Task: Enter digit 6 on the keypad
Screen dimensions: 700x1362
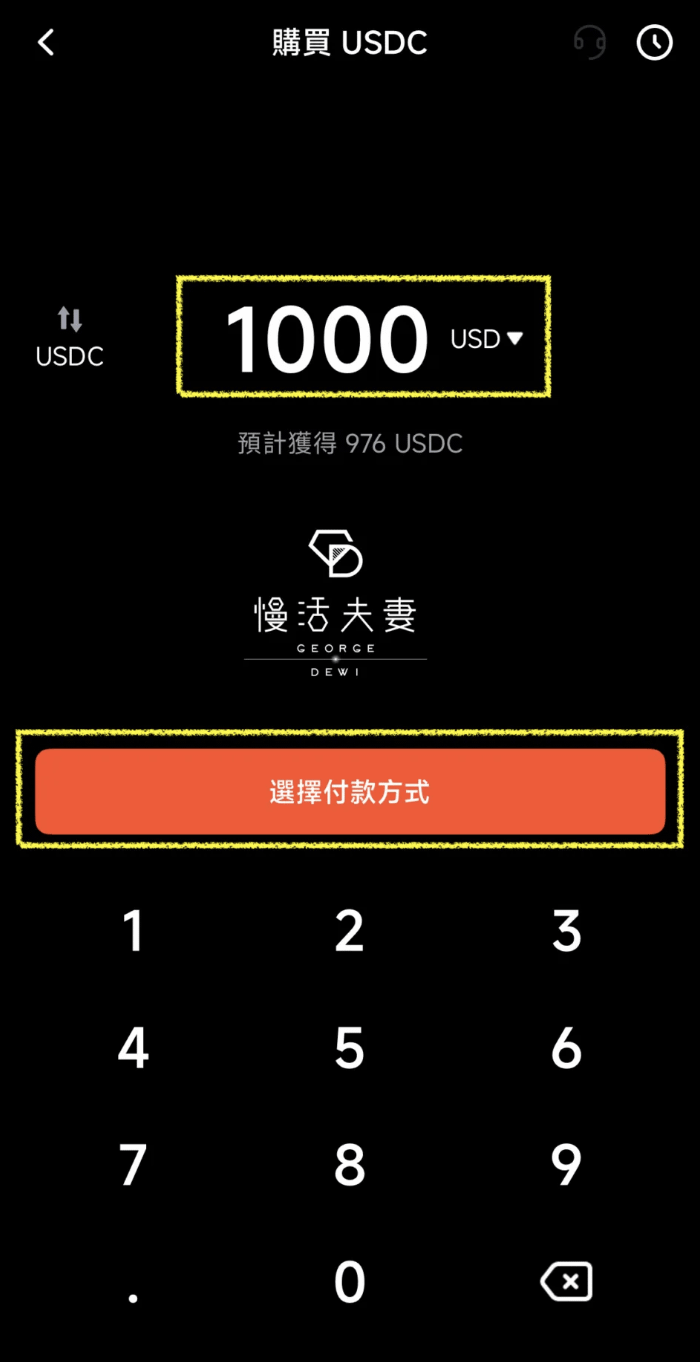Action: [x=566, y=1048]
